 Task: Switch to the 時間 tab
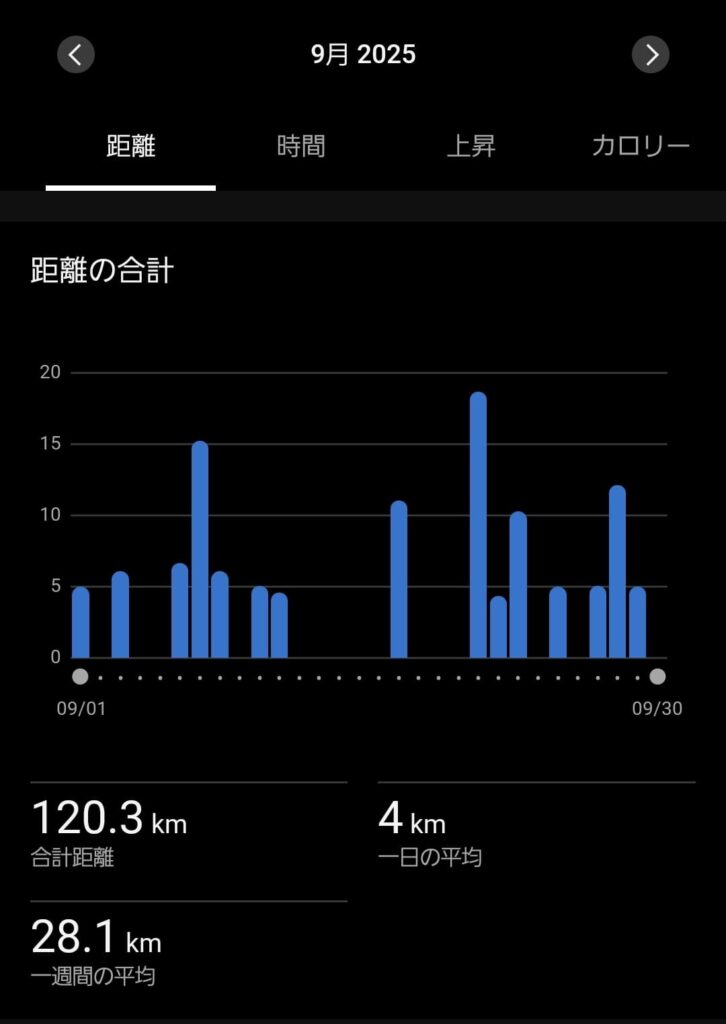click(x=301, y=147)
